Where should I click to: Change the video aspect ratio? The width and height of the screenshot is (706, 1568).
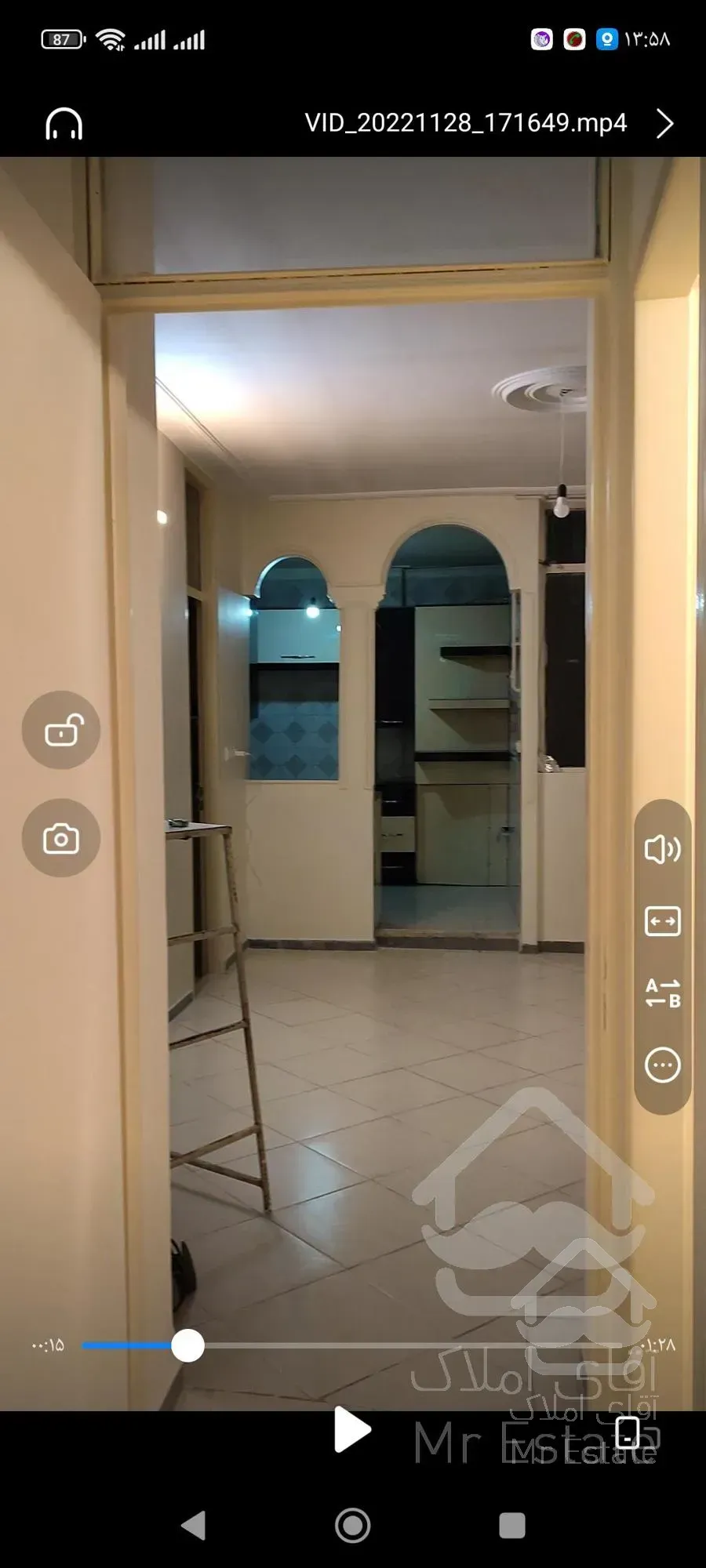(x=662, y=921)
